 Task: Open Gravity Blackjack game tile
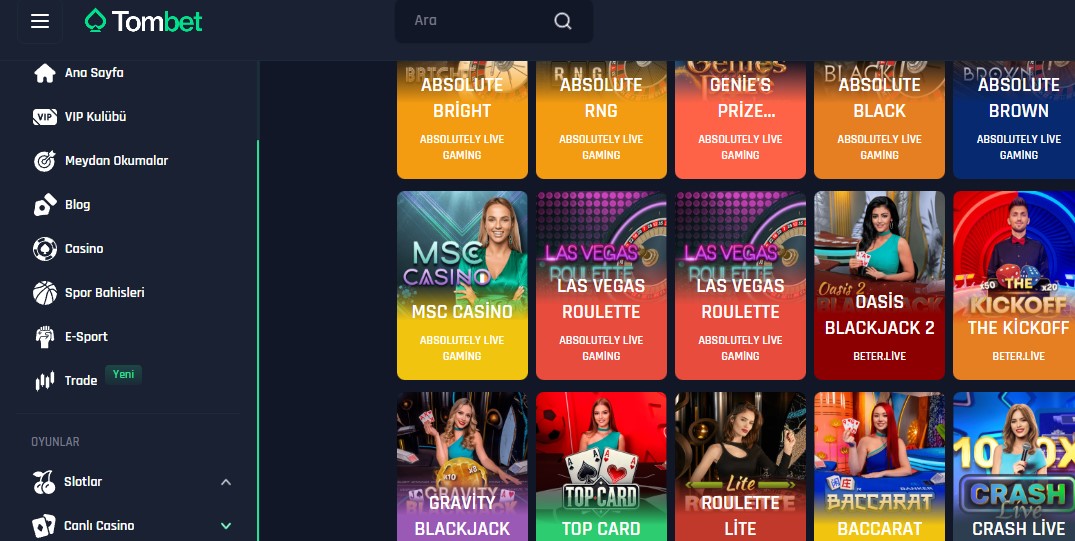pyautogui.click(x=462, y=468)
